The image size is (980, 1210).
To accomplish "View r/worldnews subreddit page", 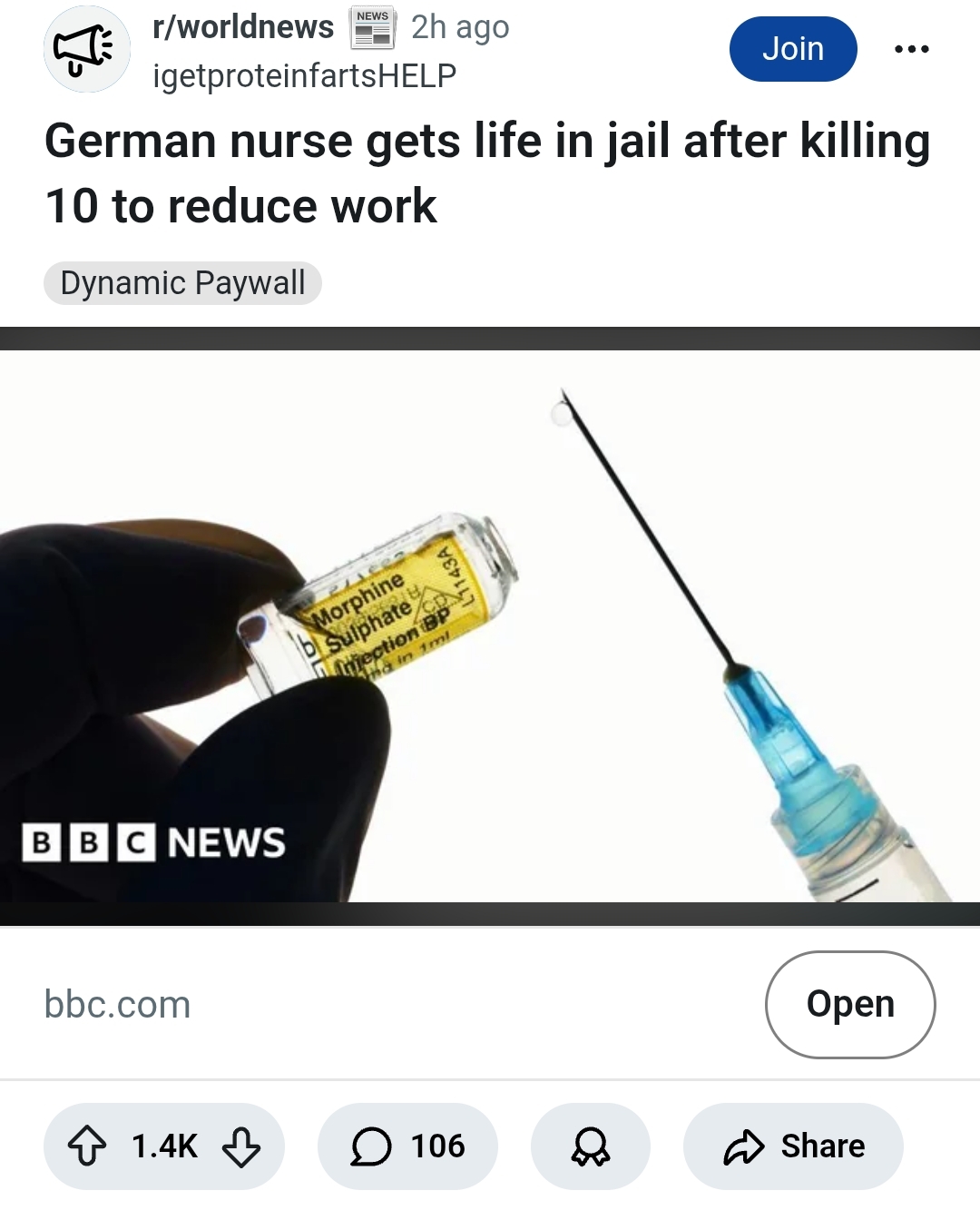I will coord(243,27).
